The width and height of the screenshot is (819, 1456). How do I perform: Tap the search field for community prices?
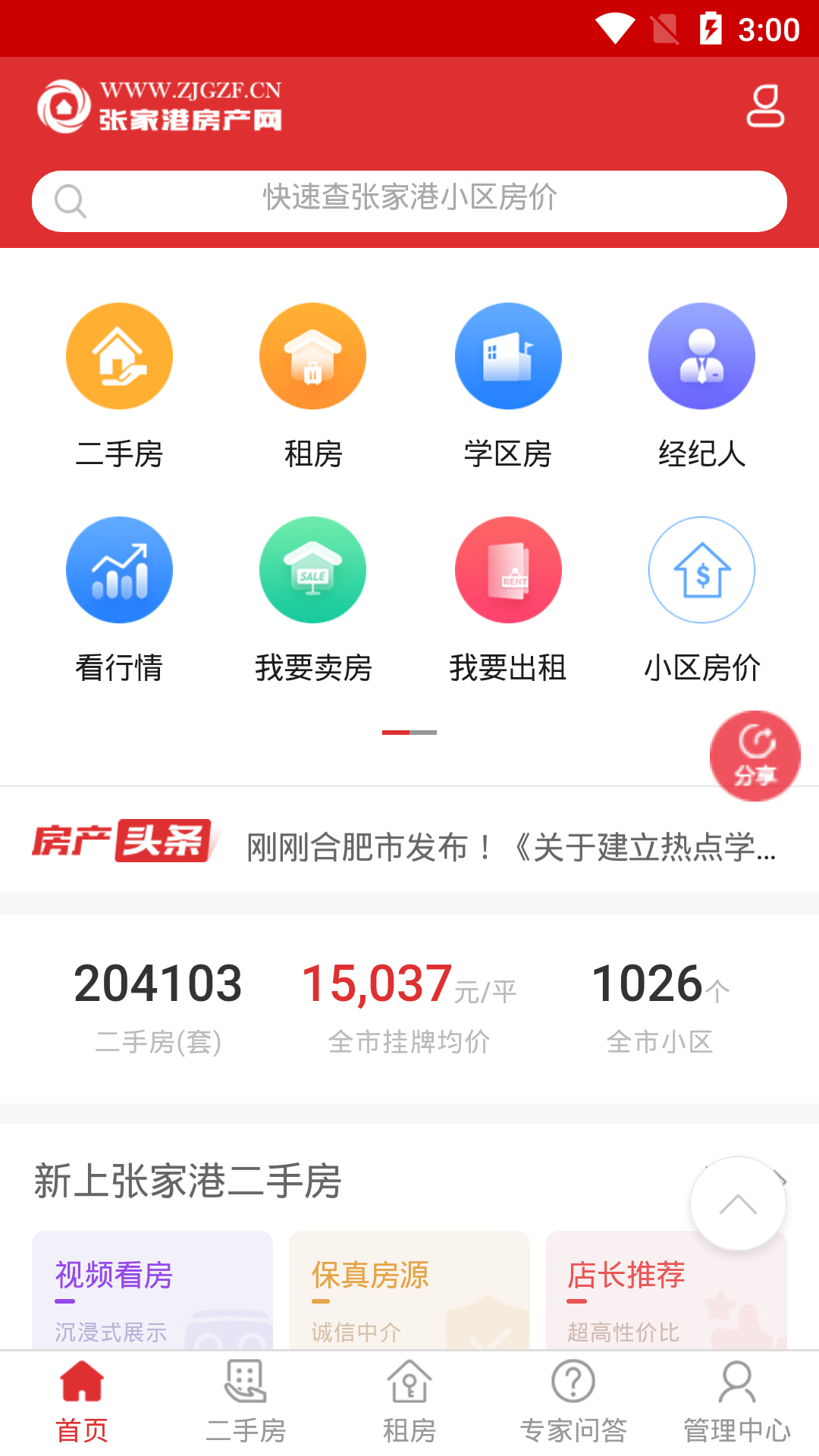409,199
